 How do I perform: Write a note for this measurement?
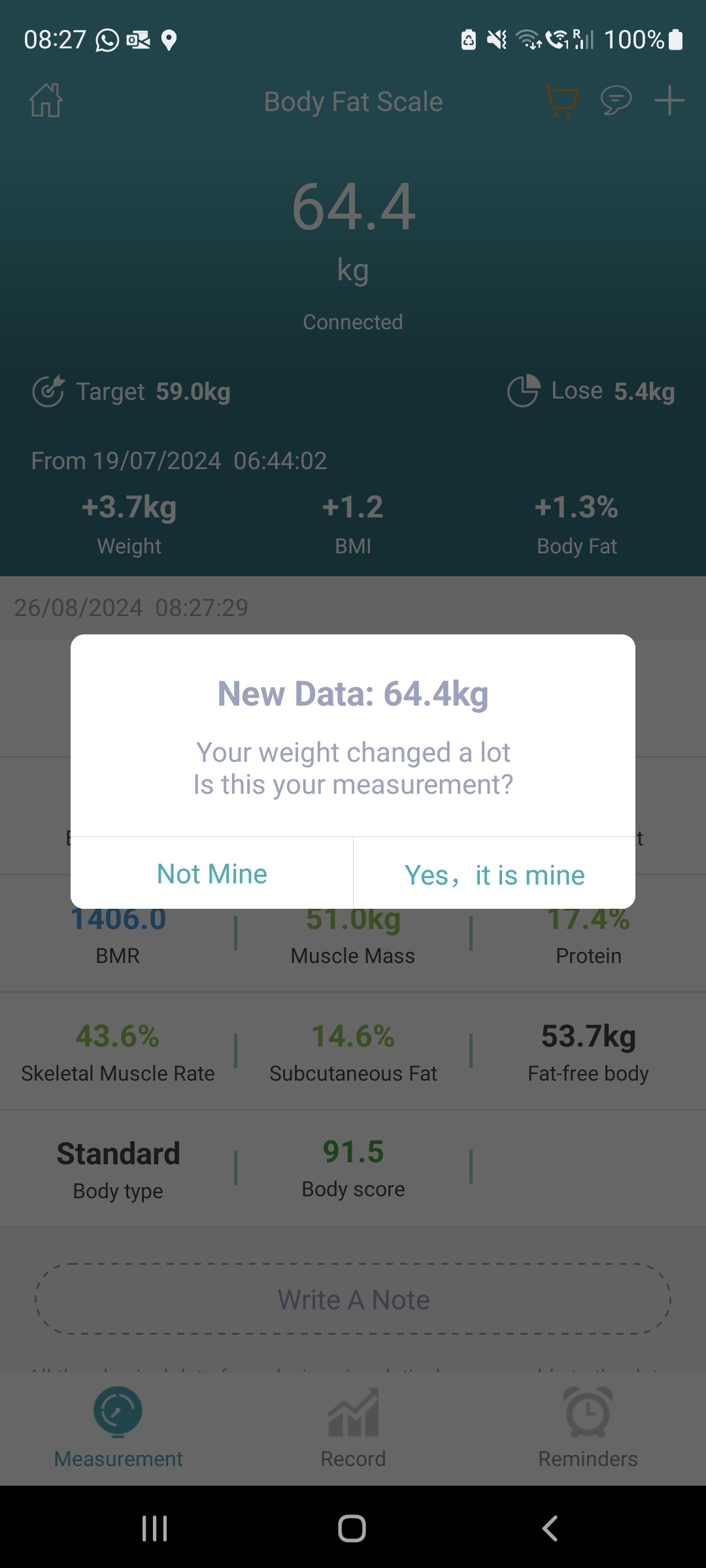coord(353,1299)
